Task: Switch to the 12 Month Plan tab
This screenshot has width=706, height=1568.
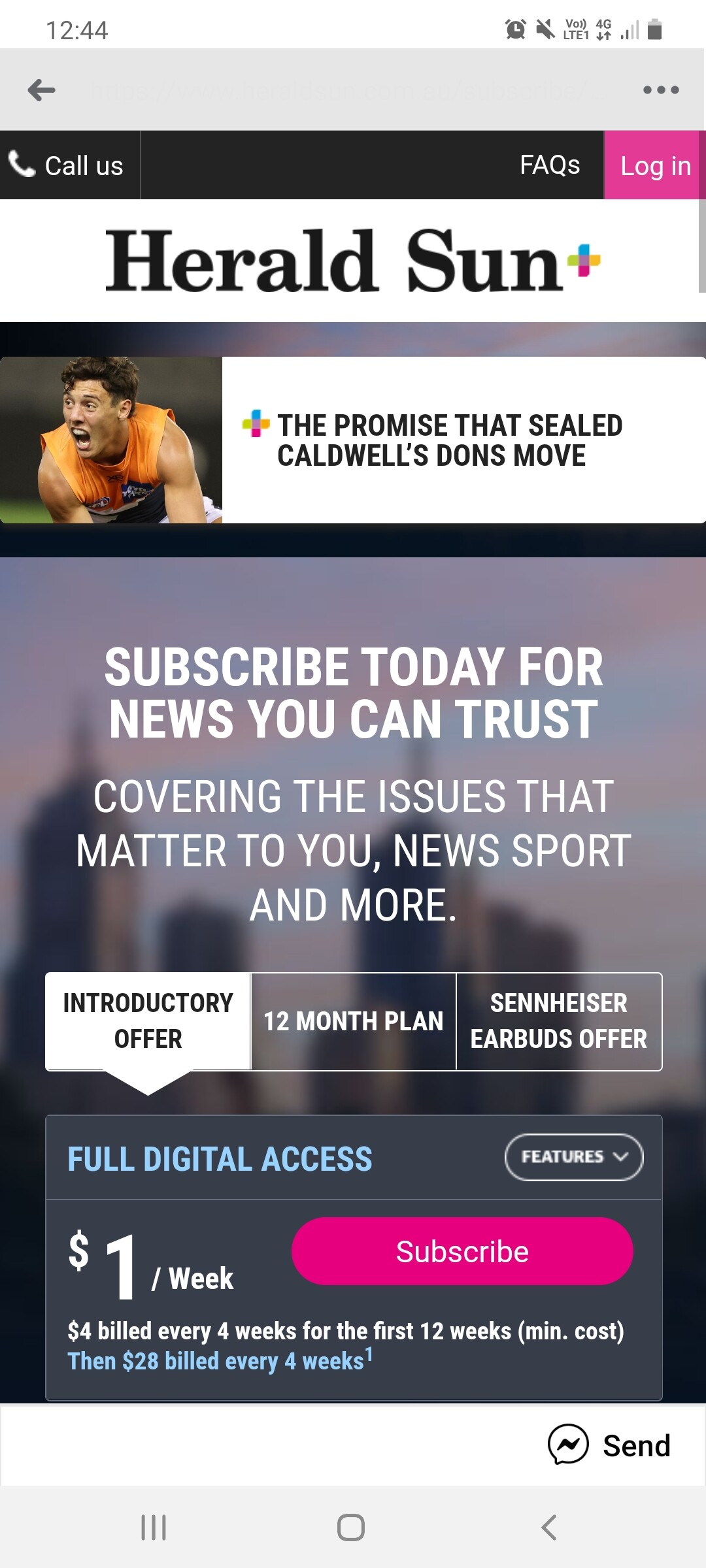Action: (354, 1021)
